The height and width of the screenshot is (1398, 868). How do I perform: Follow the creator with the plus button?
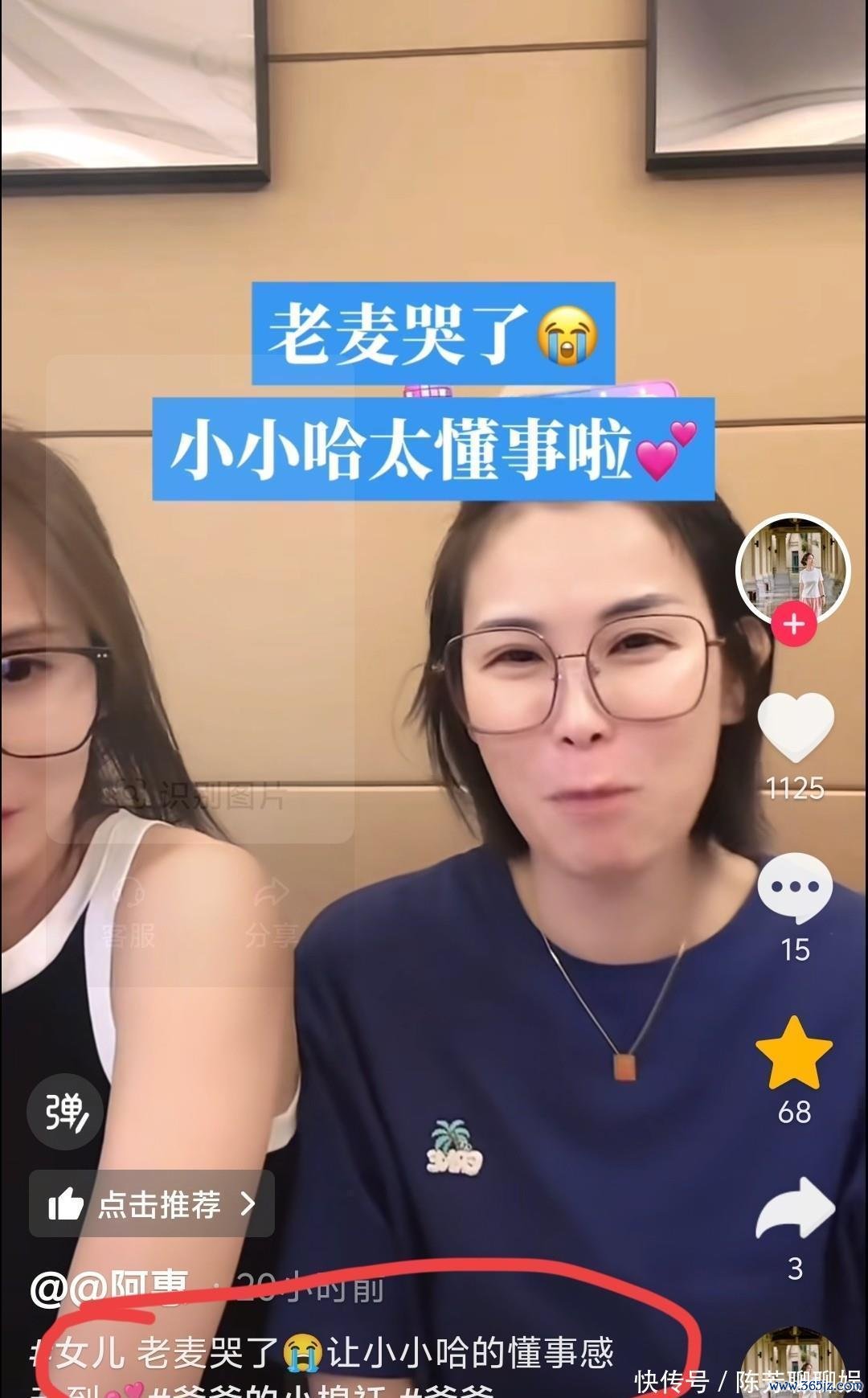click(x=794, y=625)
